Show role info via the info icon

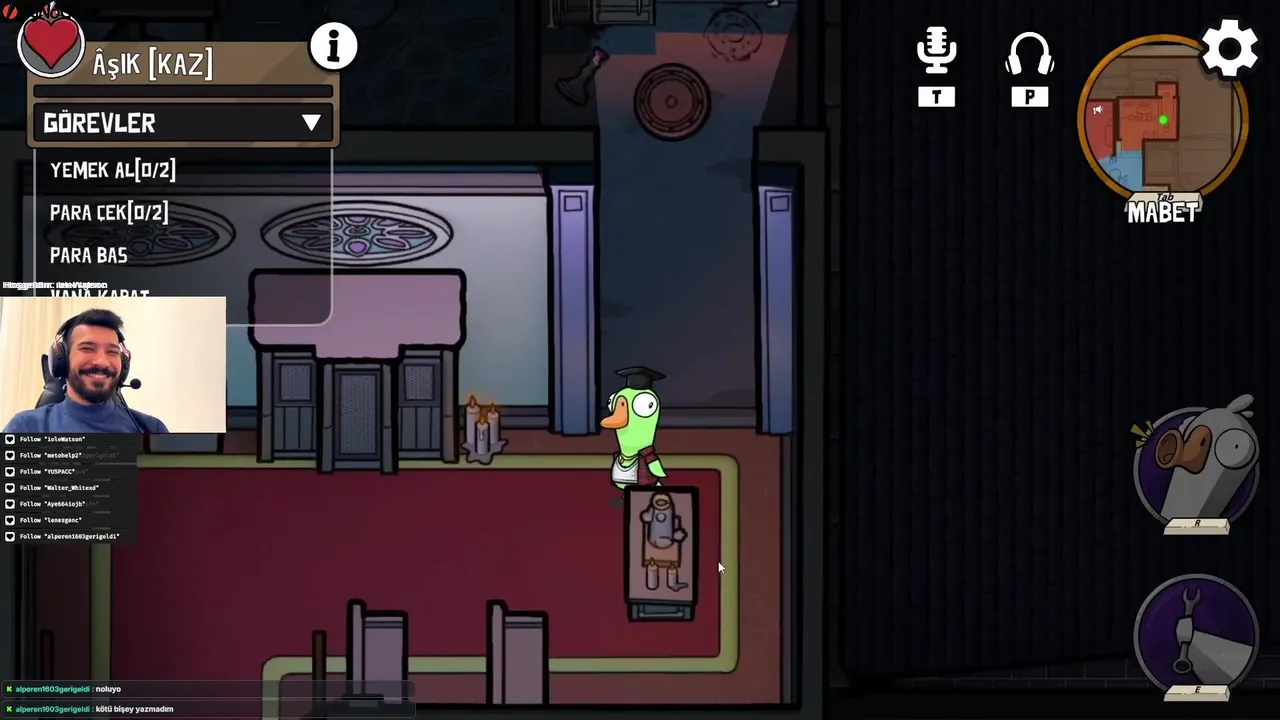[x=333, y=46]
